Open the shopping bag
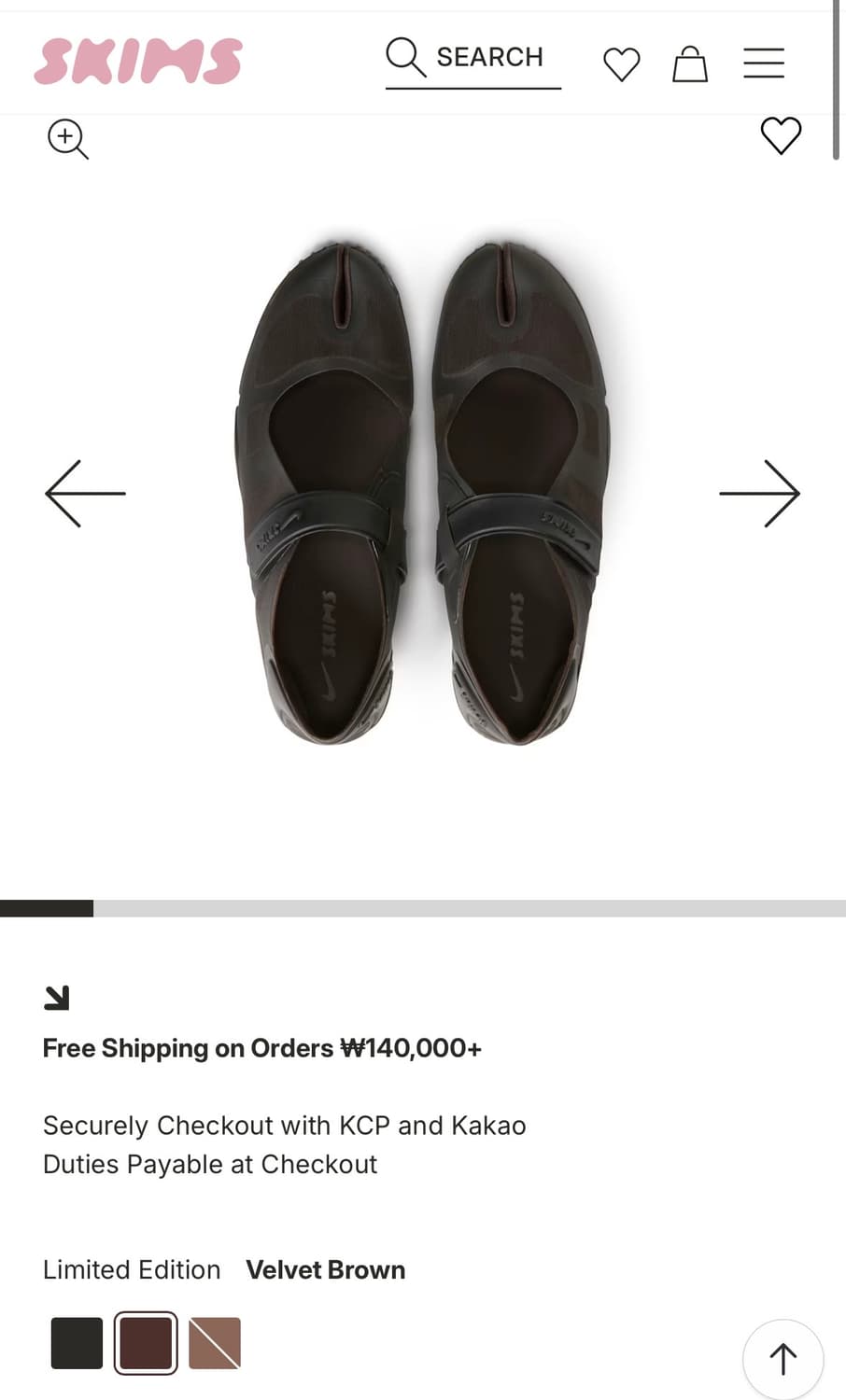 [x=690, y=63]
